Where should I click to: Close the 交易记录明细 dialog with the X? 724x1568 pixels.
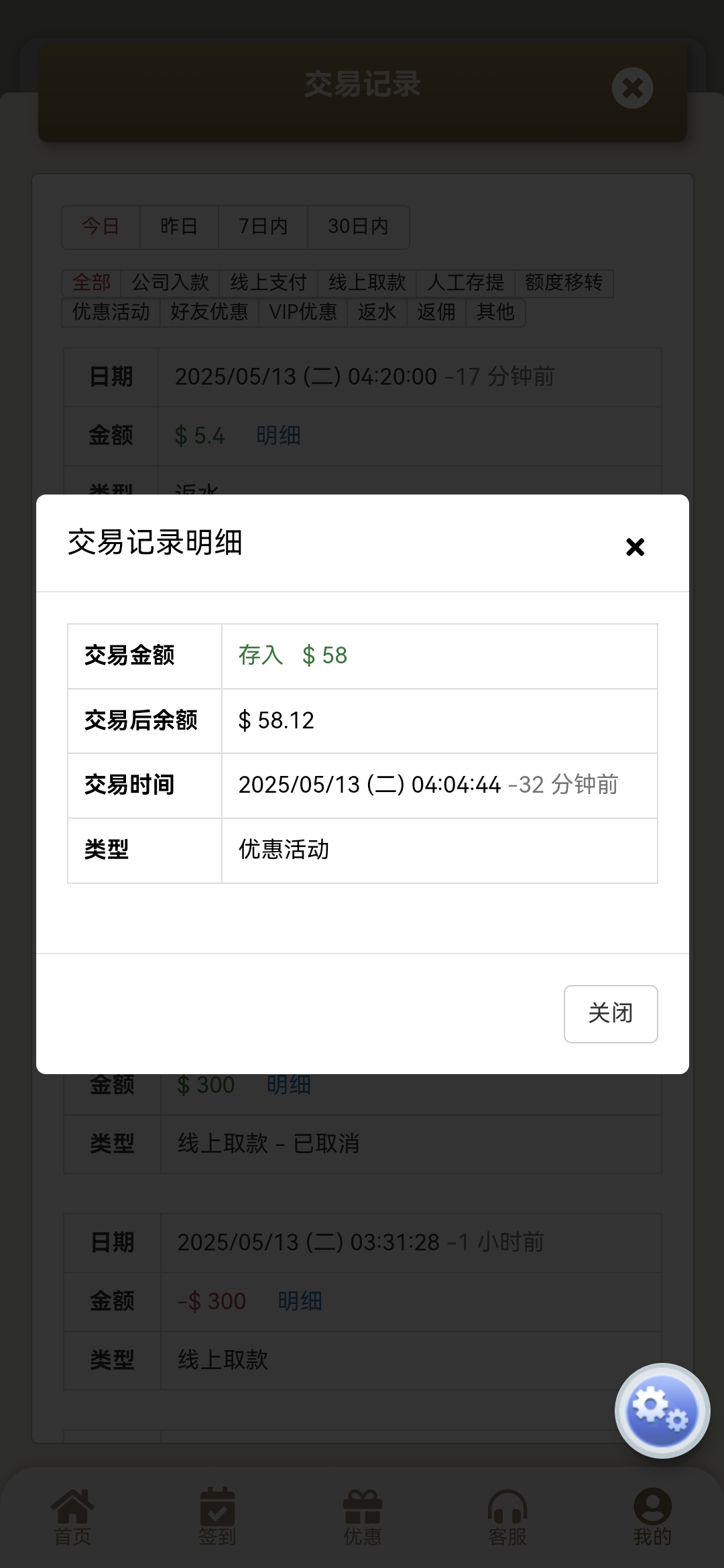point(635,547)
